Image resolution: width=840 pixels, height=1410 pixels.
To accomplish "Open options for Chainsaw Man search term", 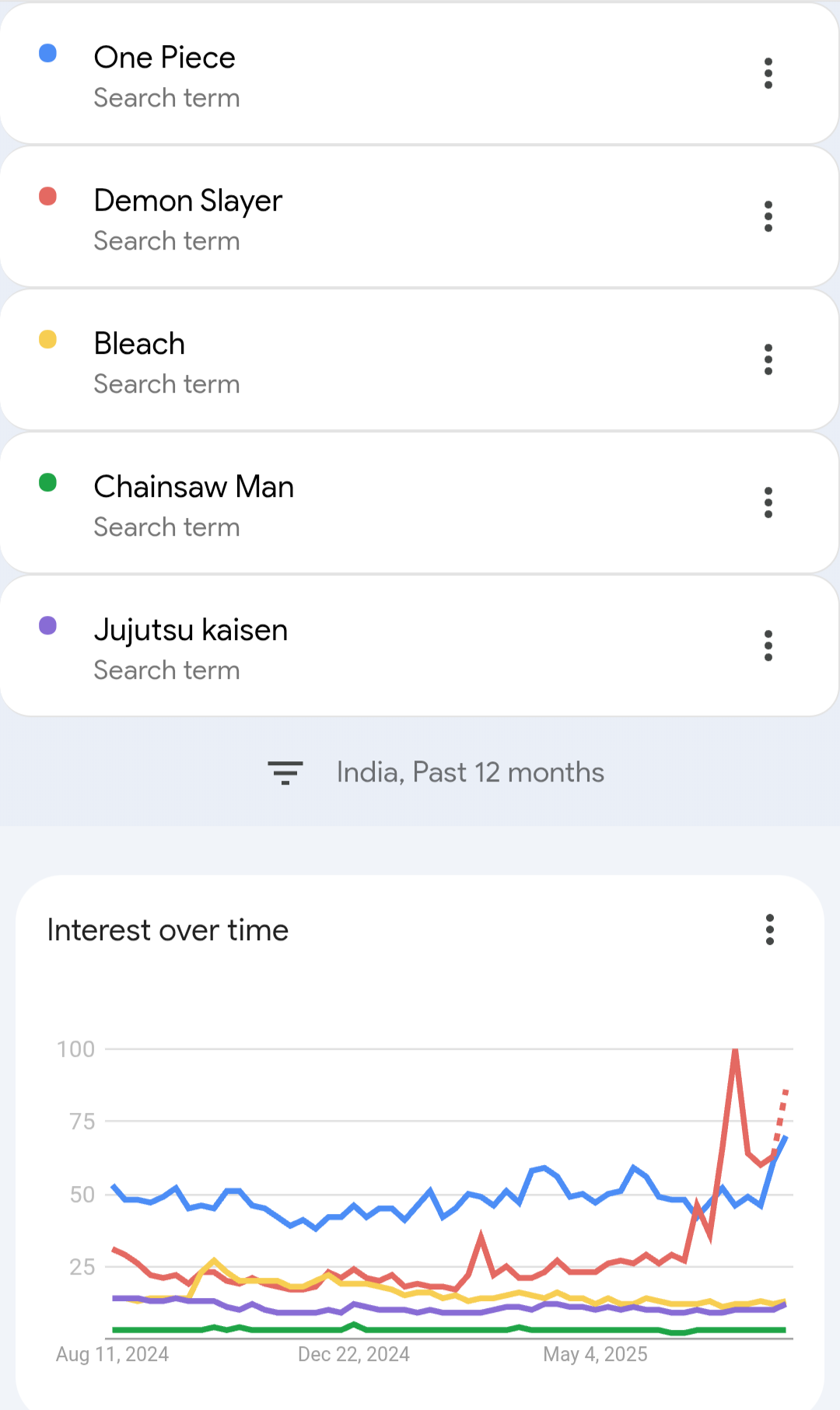I will point(768,503).
